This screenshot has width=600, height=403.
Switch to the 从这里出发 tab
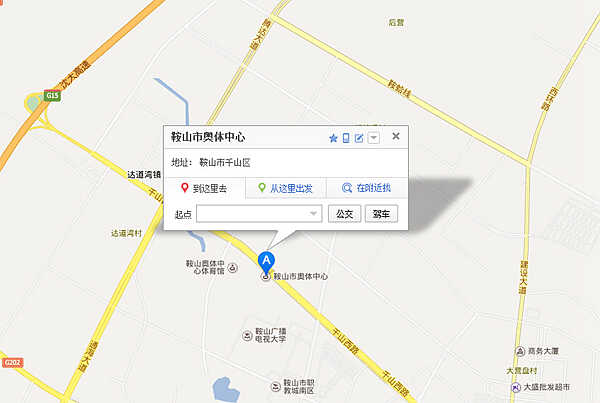click(285, 188)
